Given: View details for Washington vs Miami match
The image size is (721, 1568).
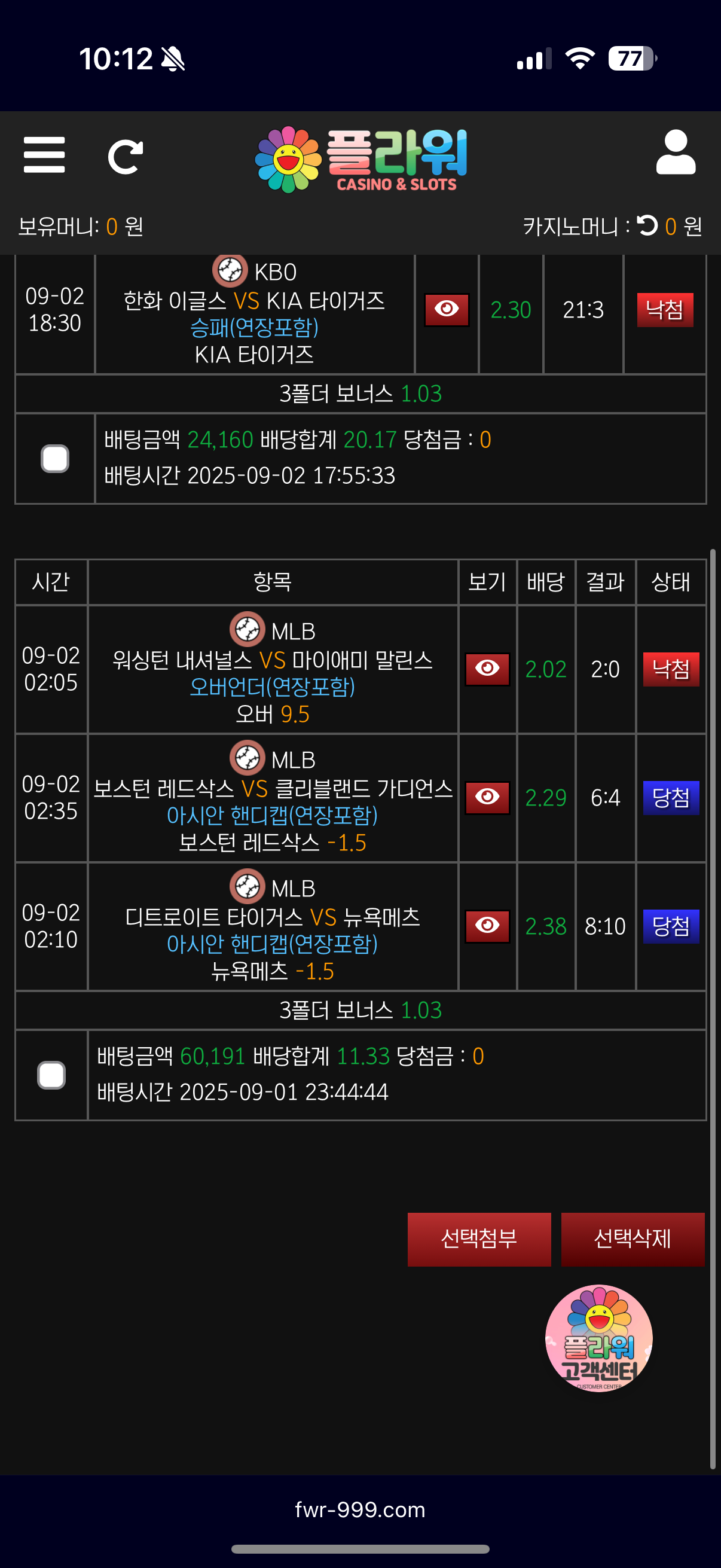Looking at the screenshot, I should point(487,669).
